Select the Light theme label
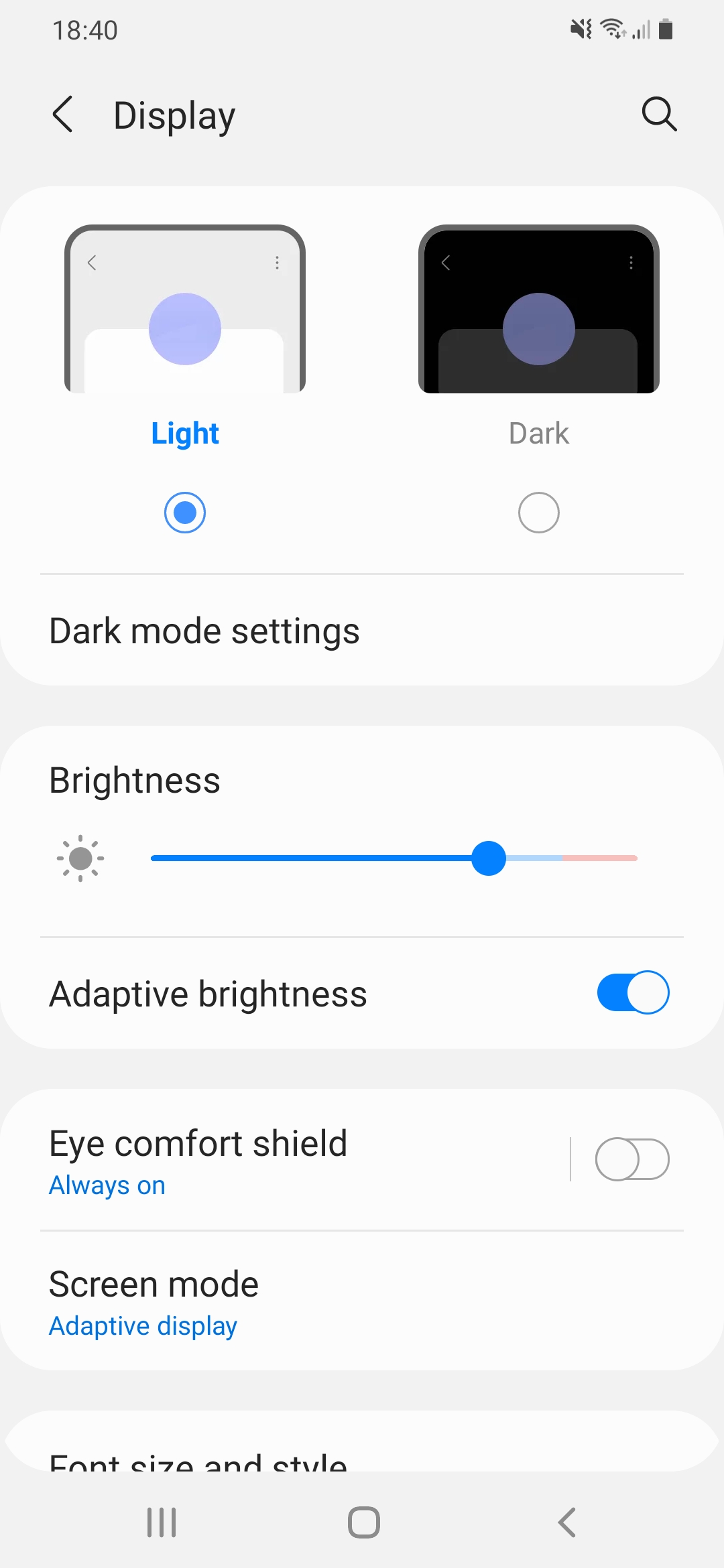Screen dimensions: 724x1568 [185, 433]
